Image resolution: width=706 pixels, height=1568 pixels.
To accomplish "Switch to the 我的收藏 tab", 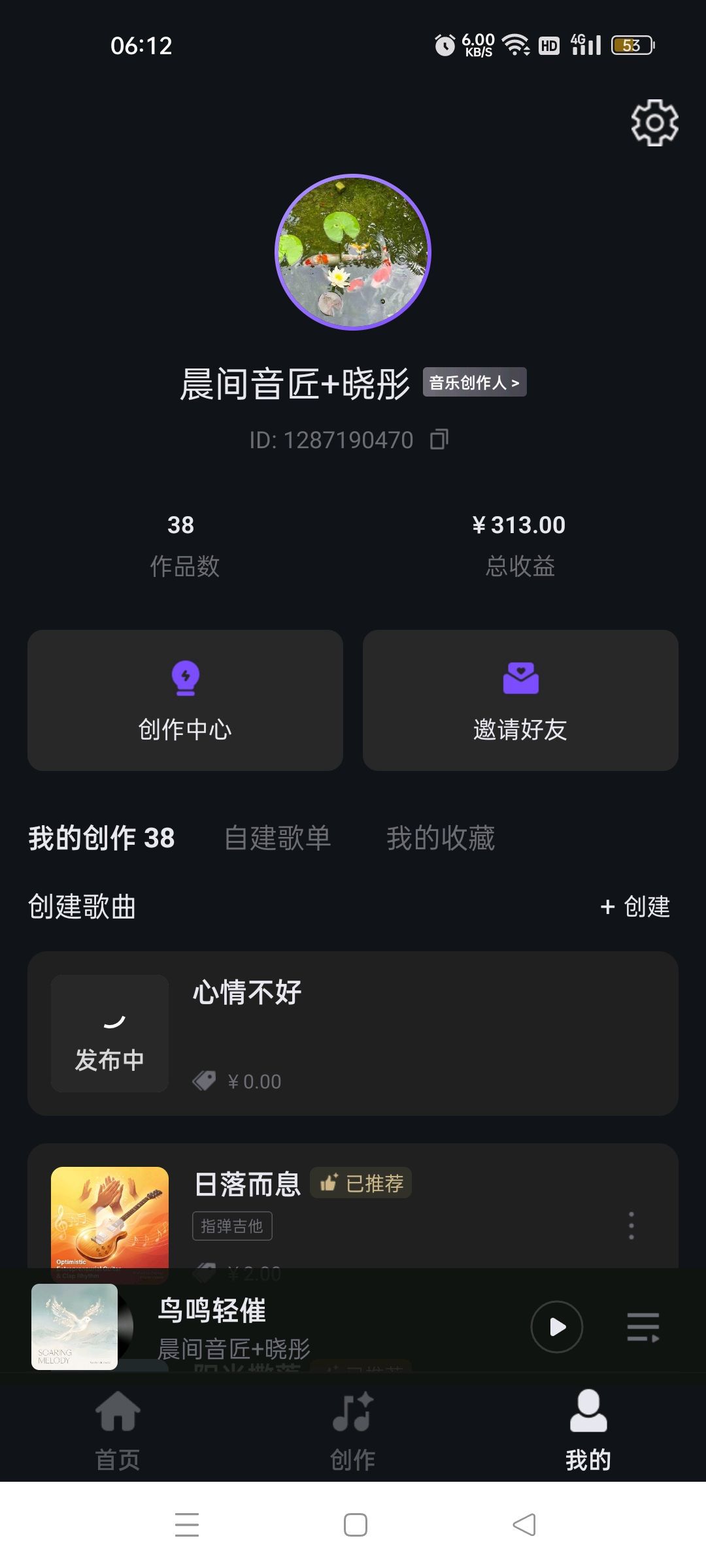I will 441,838.
